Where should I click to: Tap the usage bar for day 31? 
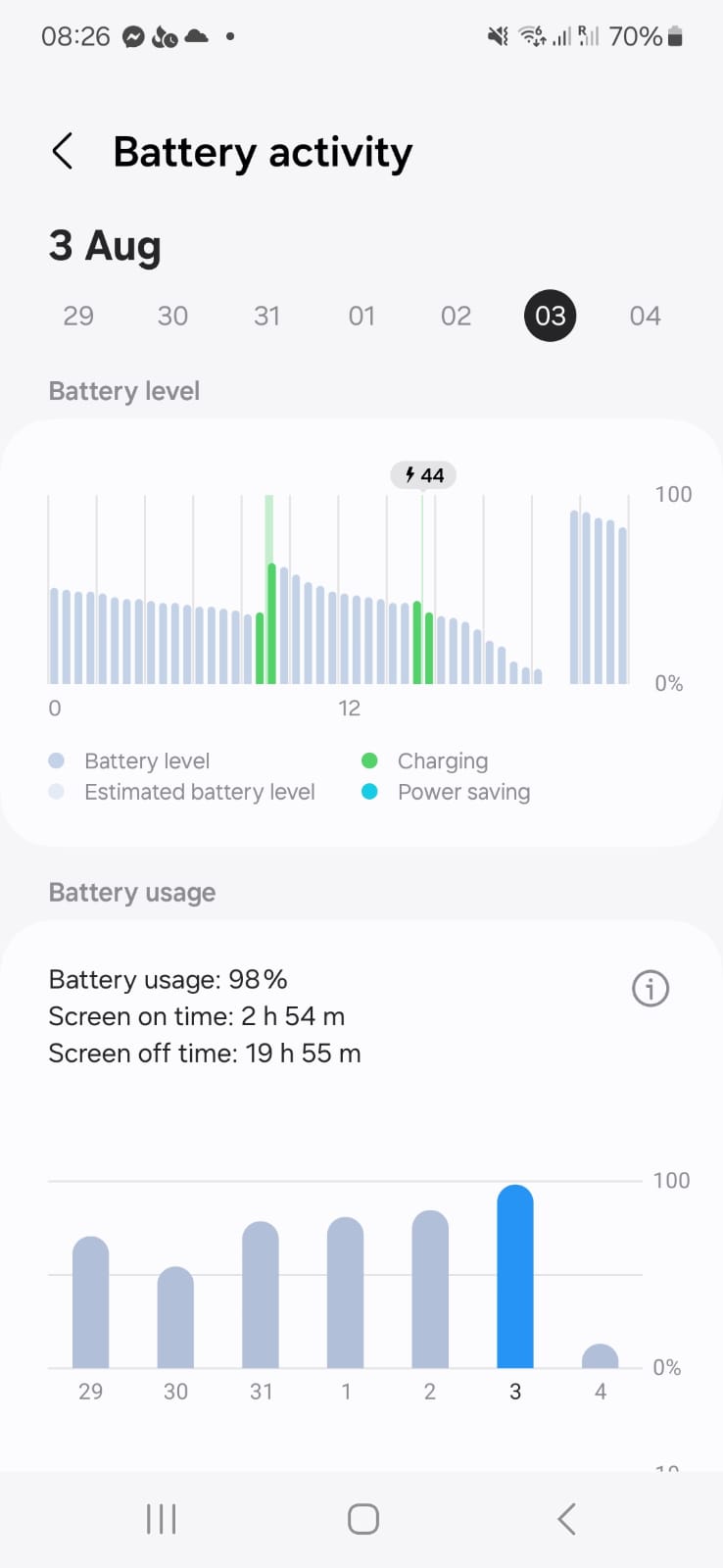(x=261, y=1296)
